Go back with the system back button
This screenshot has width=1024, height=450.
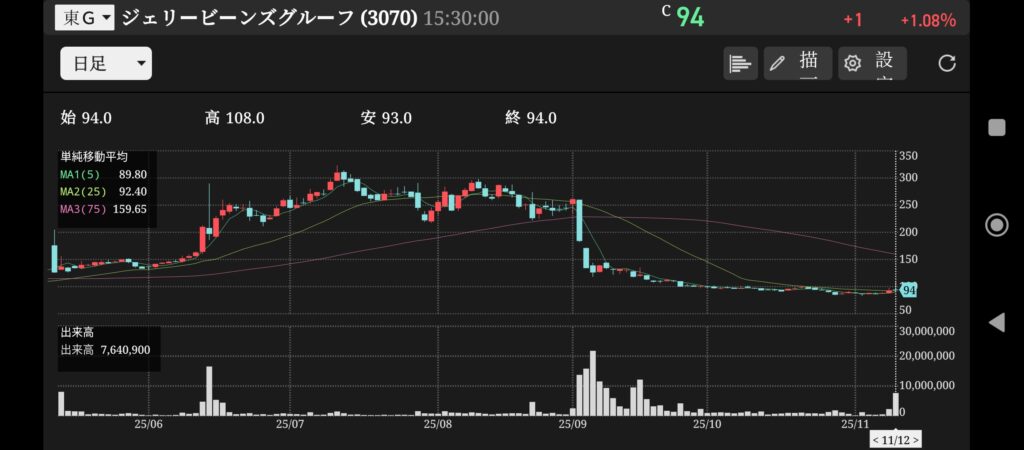(x=996, y=322)
